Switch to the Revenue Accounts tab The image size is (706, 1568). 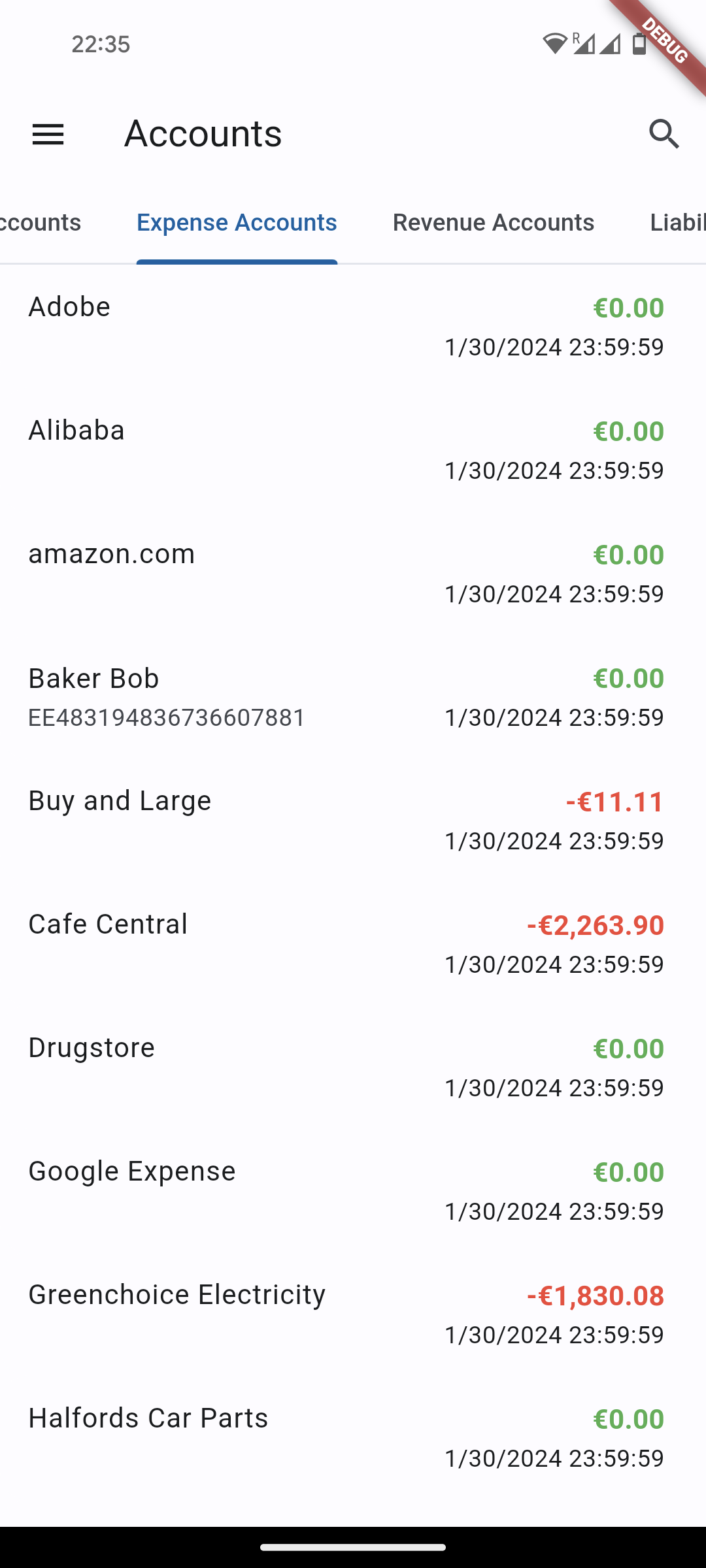click(493, 223)
